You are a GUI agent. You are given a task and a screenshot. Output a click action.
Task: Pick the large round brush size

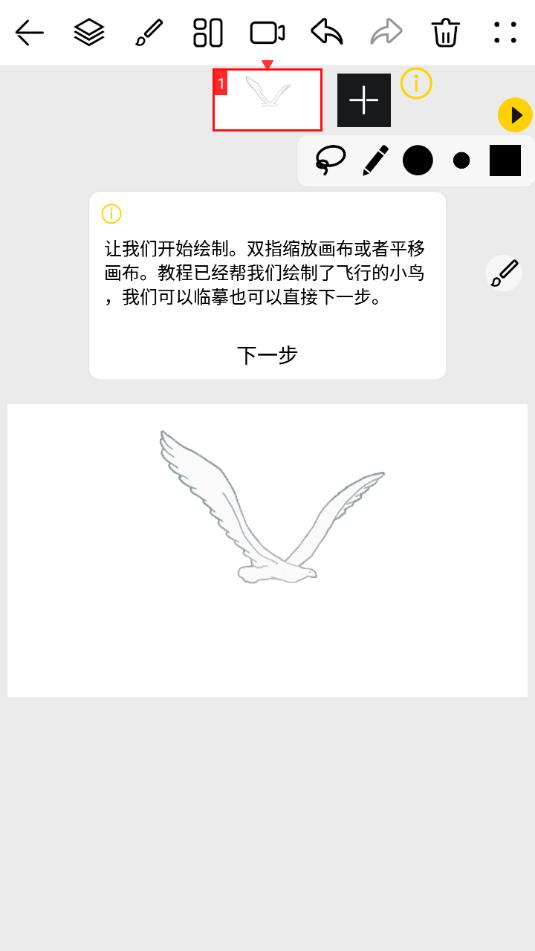point(418,161)
